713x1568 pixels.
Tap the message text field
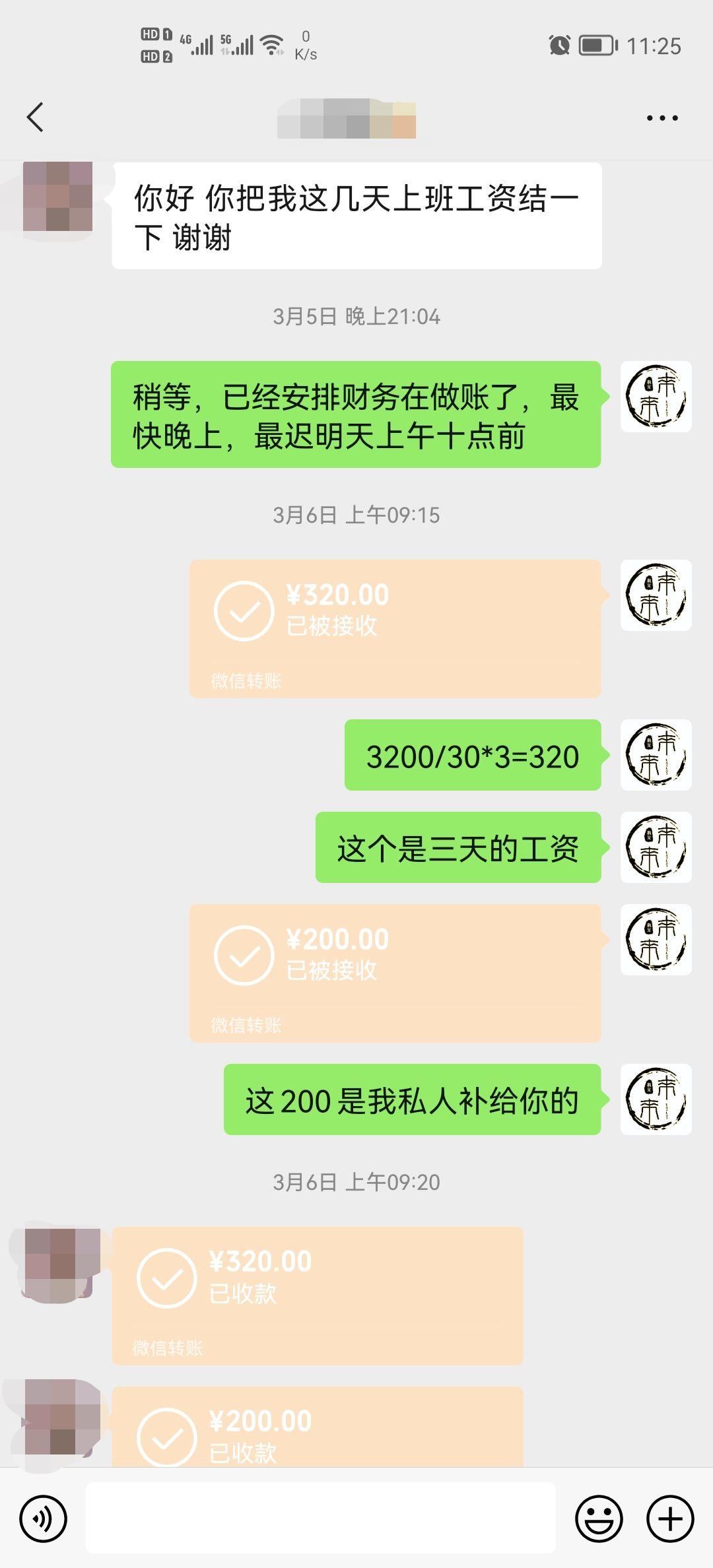coord(321,1518)
